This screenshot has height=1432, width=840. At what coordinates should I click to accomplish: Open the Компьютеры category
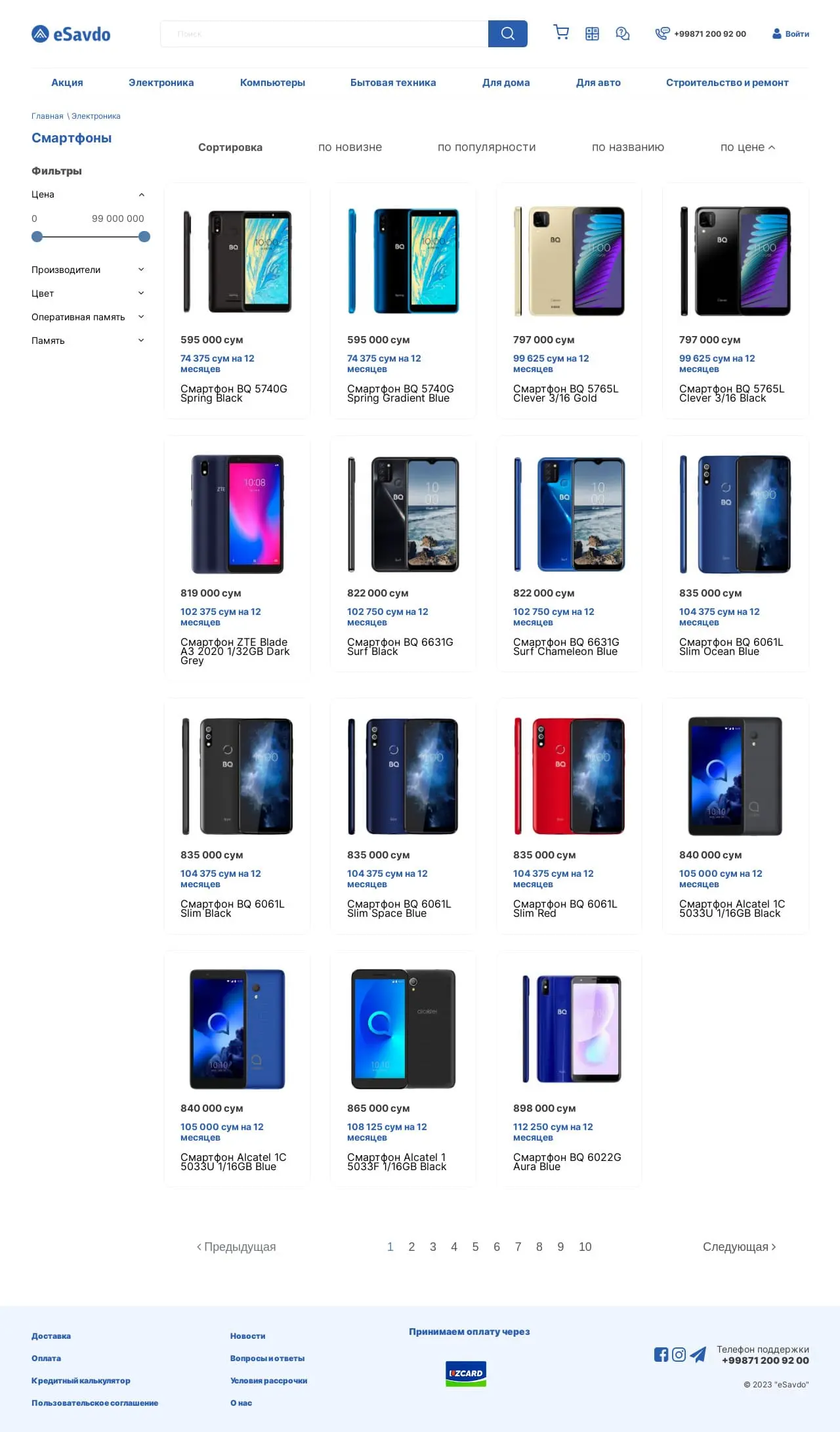point(272,83)
